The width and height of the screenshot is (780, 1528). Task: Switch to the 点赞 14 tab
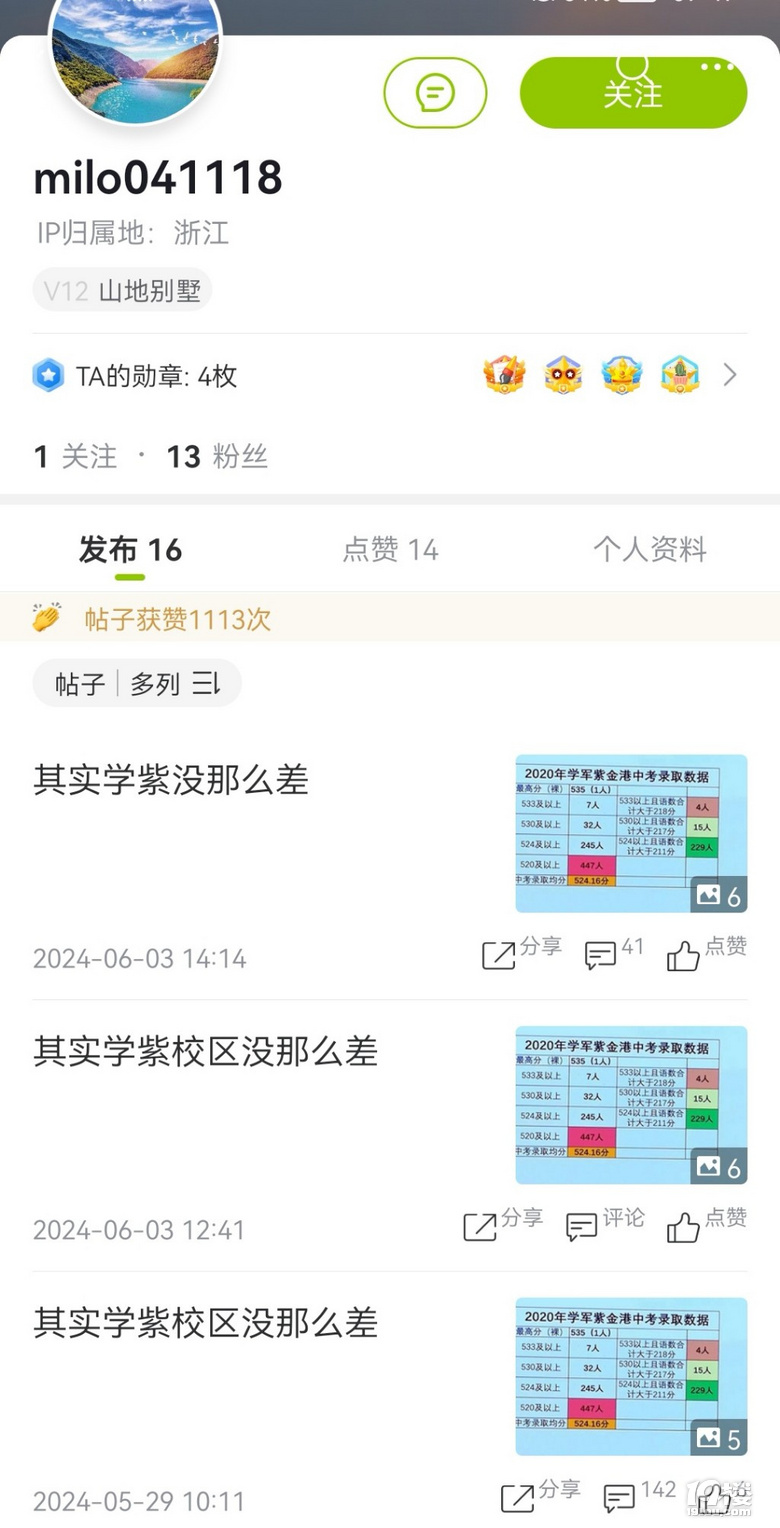[x=390, y=549]
